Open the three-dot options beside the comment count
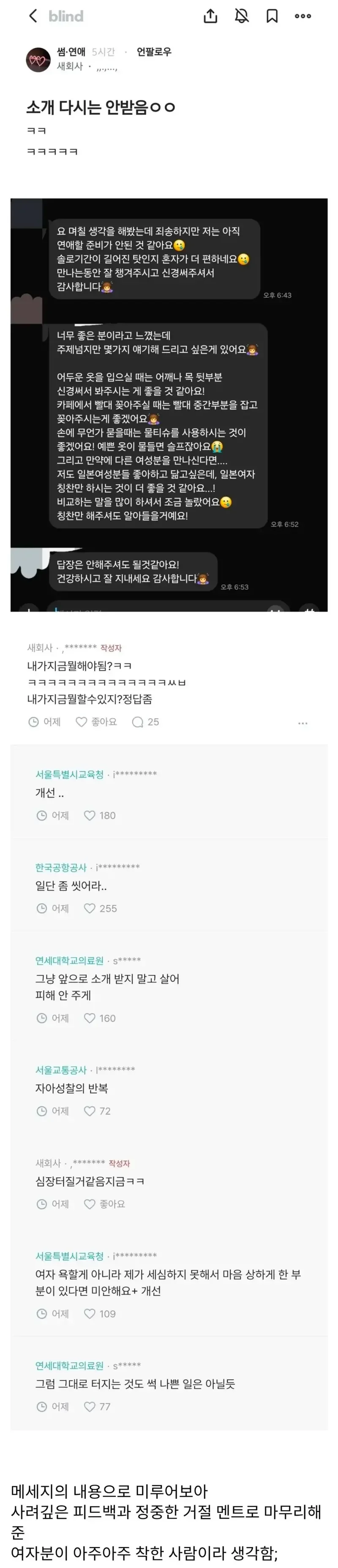 pos(303,722)
